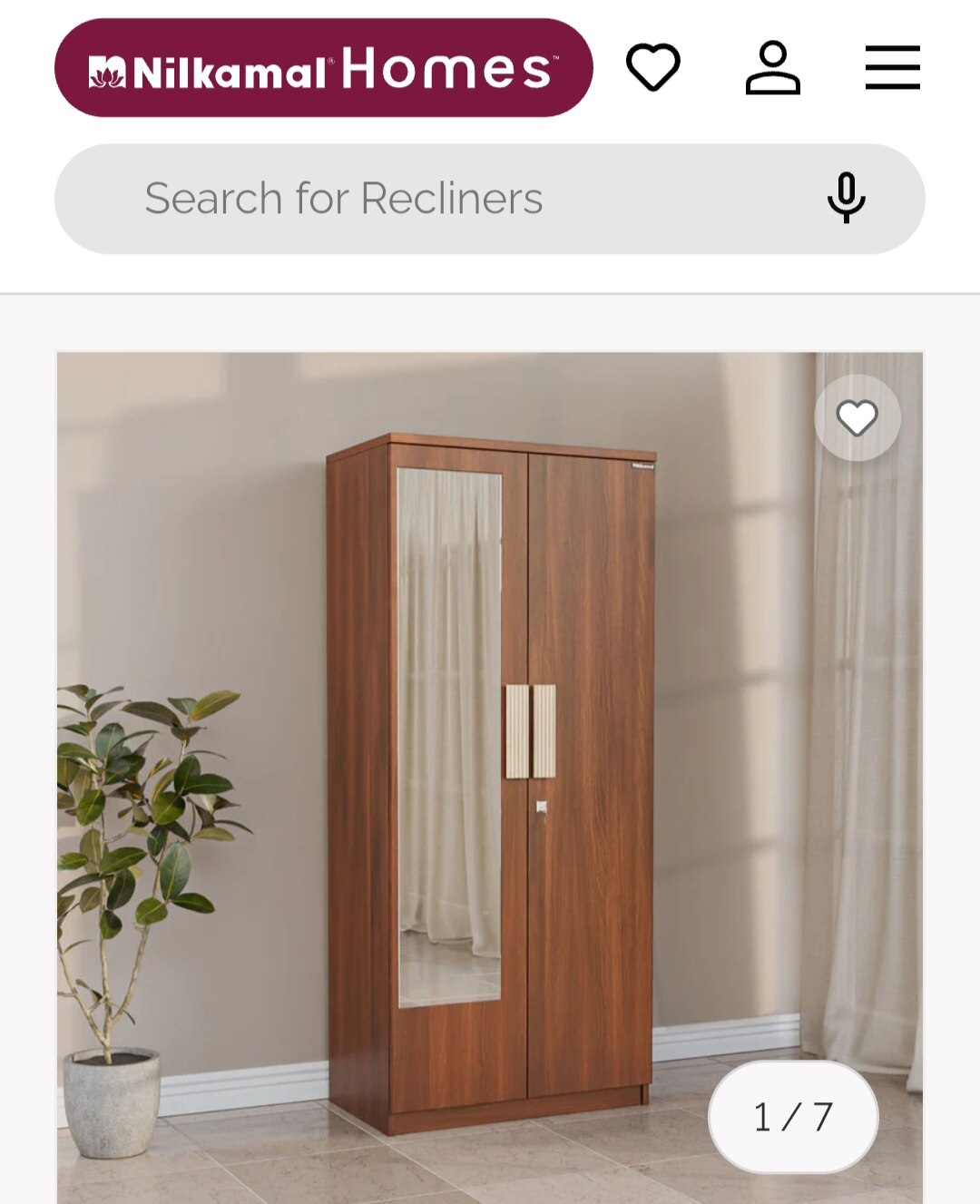Open the hamburger menu
Image resolution: width=980 pixels, height=1204 pixels.
[892, 67]
